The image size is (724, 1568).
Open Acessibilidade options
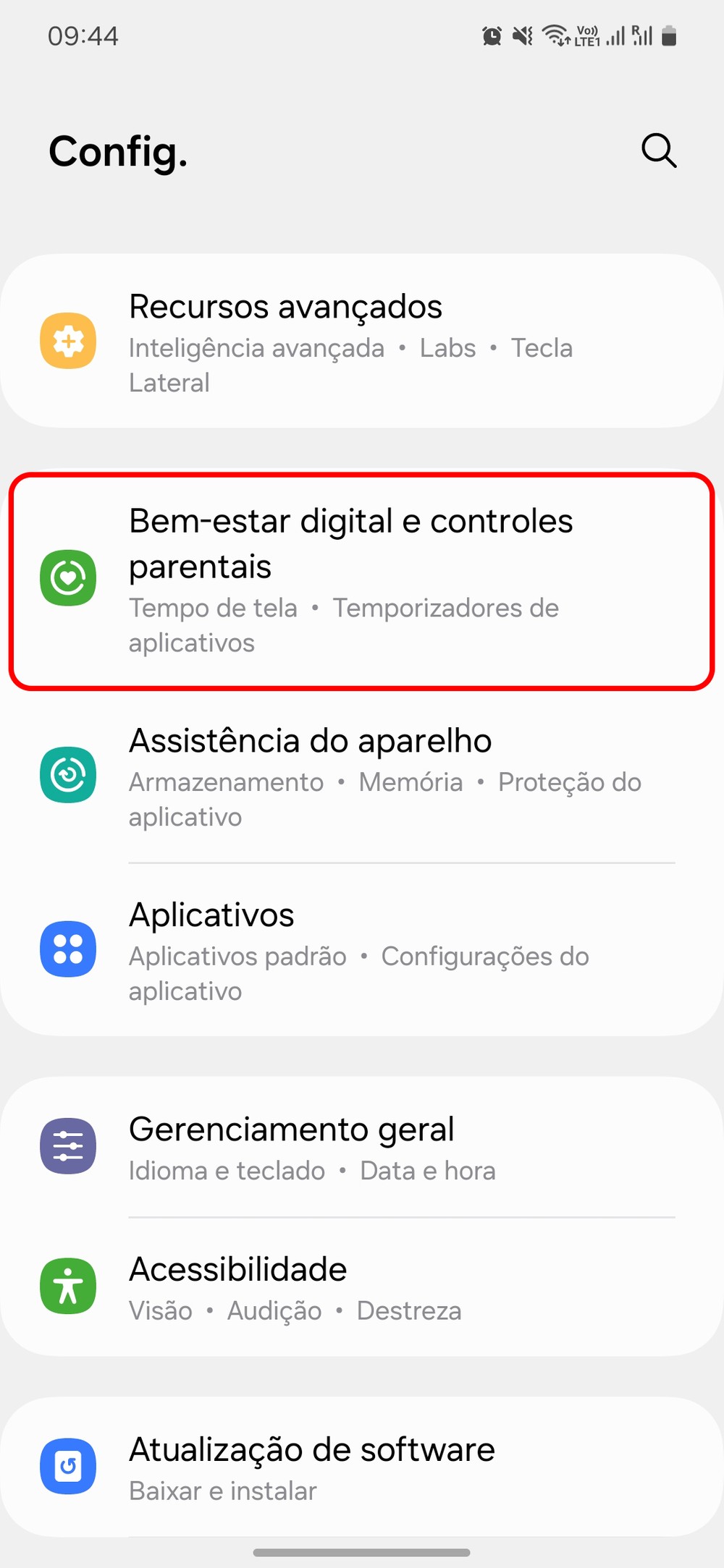coord(362,1288)
